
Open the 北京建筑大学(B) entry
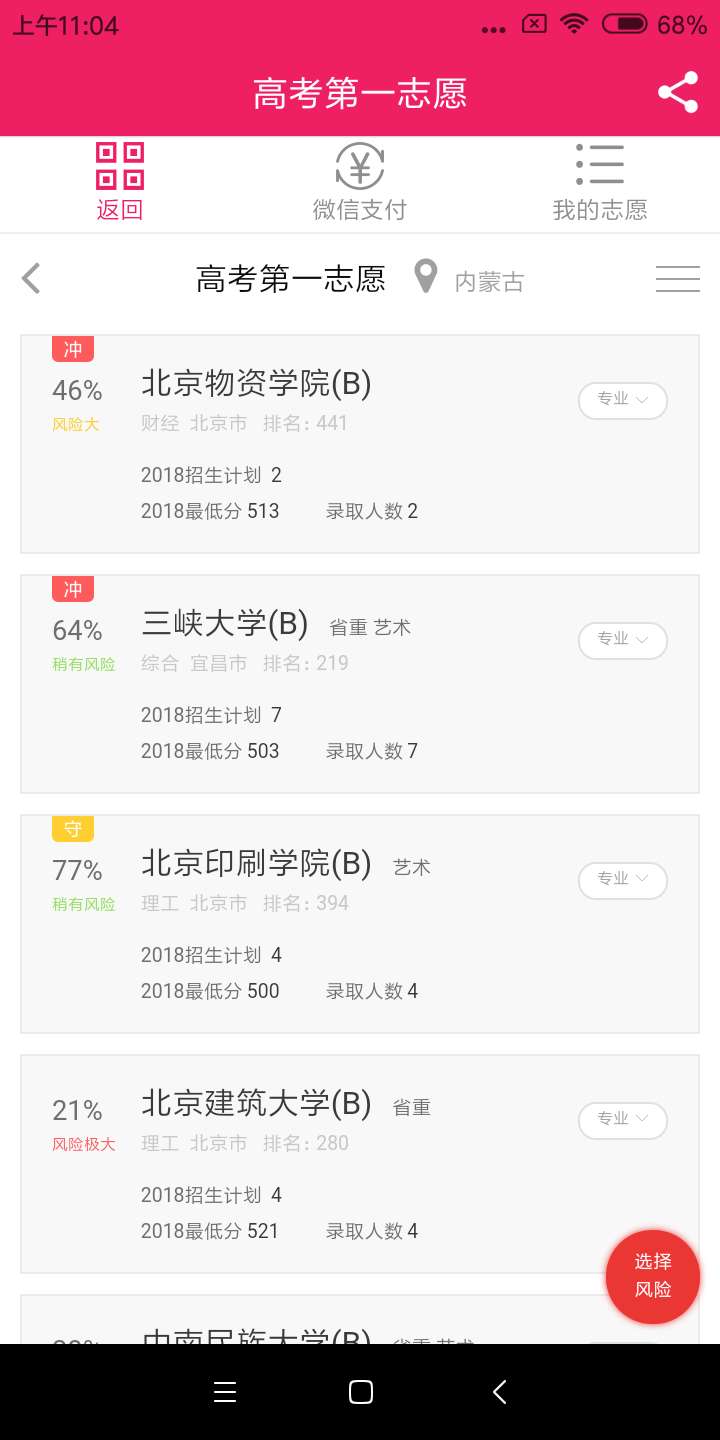pyautogui.click(x=255, y=1105)
